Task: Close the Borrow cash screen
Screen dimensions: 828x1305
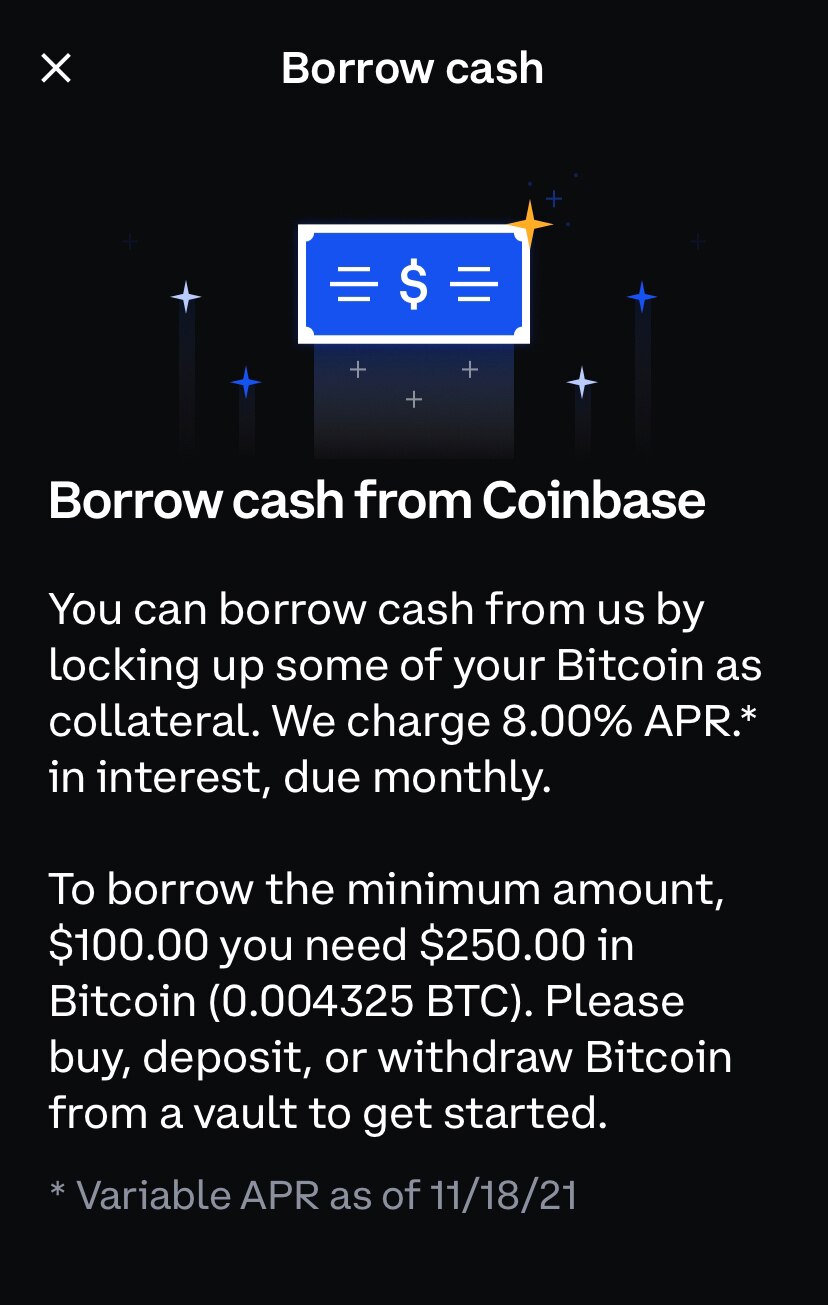Action: [56, 68]
